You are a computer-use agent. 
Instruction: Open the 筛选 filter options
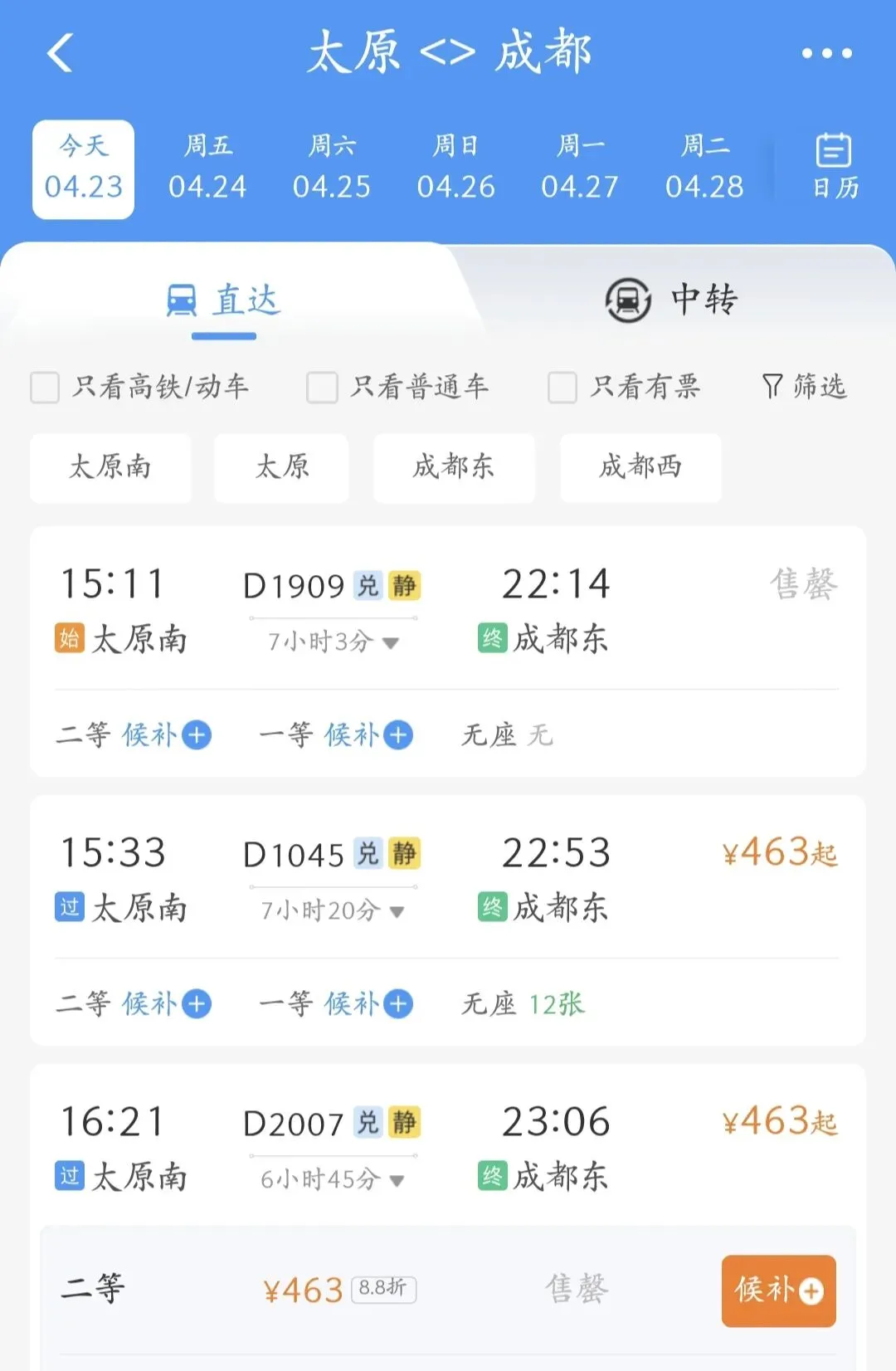click(804, 386)
